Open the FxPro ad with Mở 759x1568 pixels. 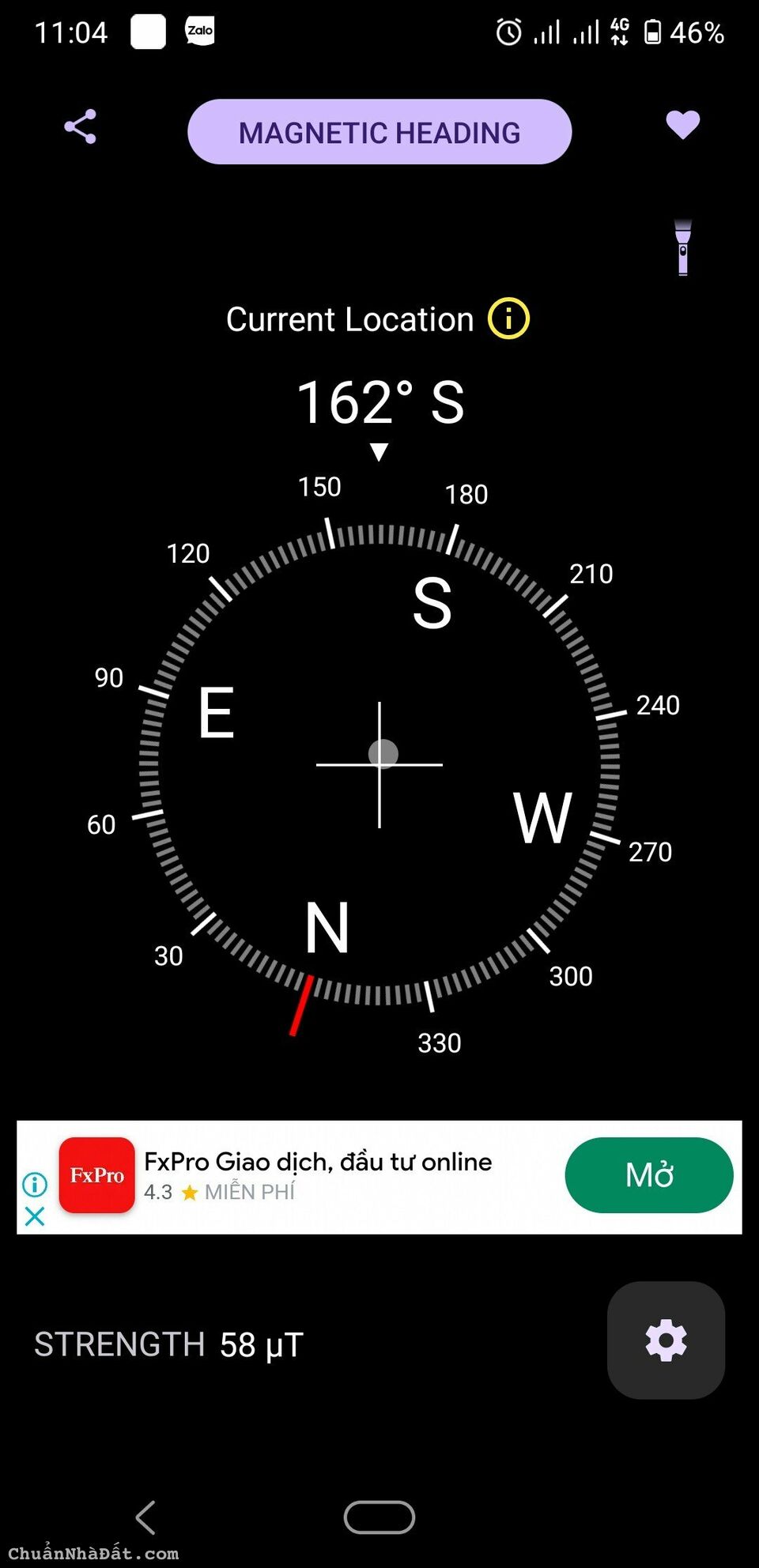pyautogui.click(x=648, y=1175)
